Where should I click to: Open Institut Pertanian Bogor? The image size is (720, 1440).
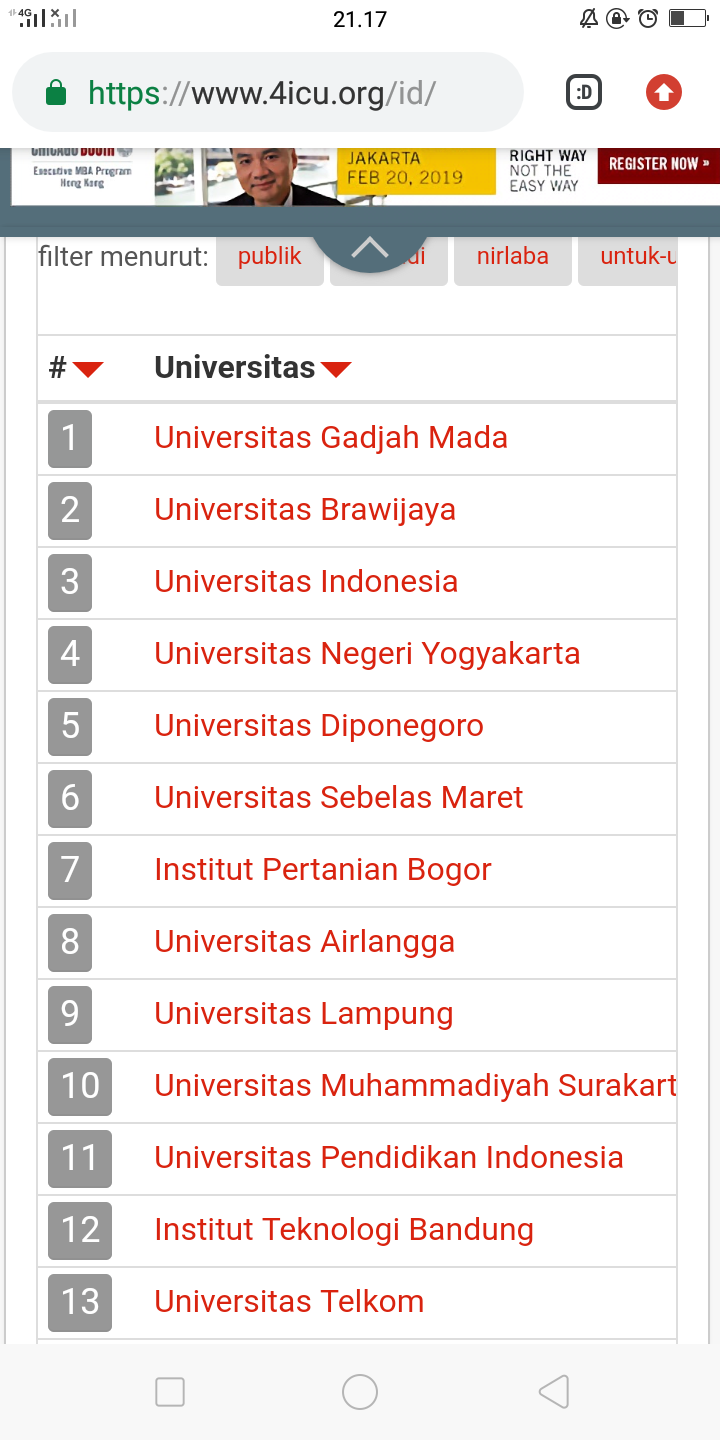tap(323, 870)
